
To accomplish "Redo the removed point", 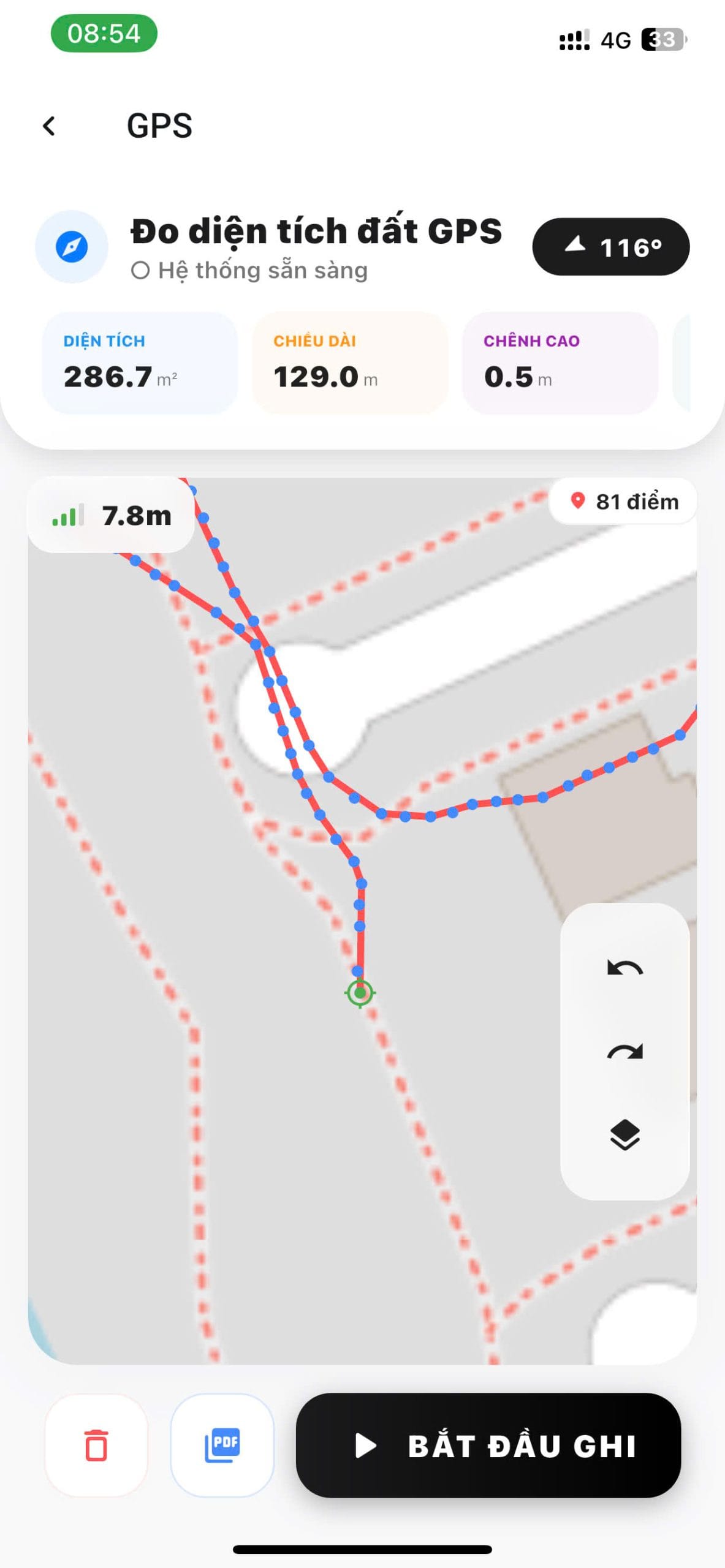I will click(624, 1052).
